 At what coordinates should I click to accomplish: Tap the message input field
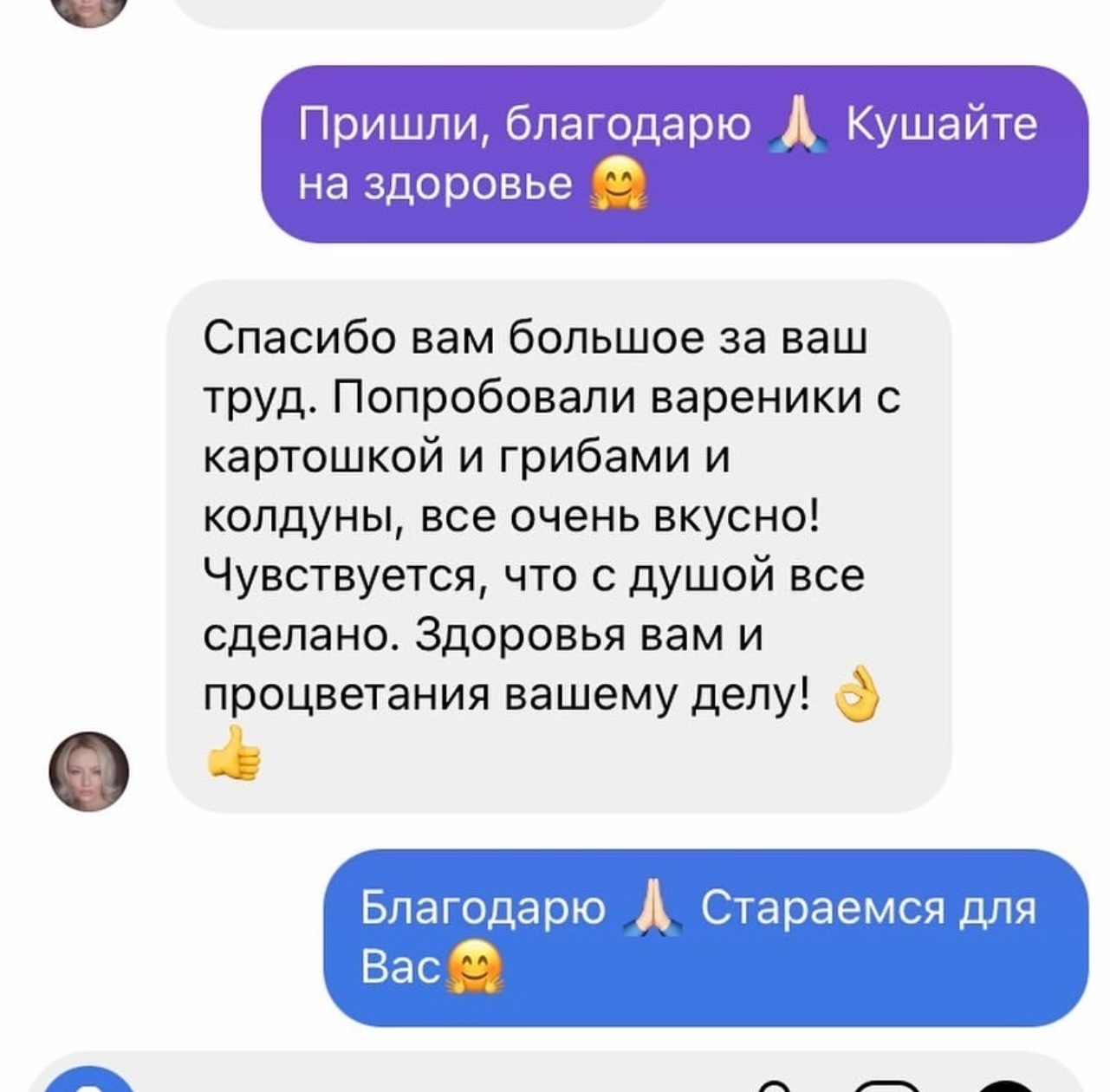click(433, 1079)
